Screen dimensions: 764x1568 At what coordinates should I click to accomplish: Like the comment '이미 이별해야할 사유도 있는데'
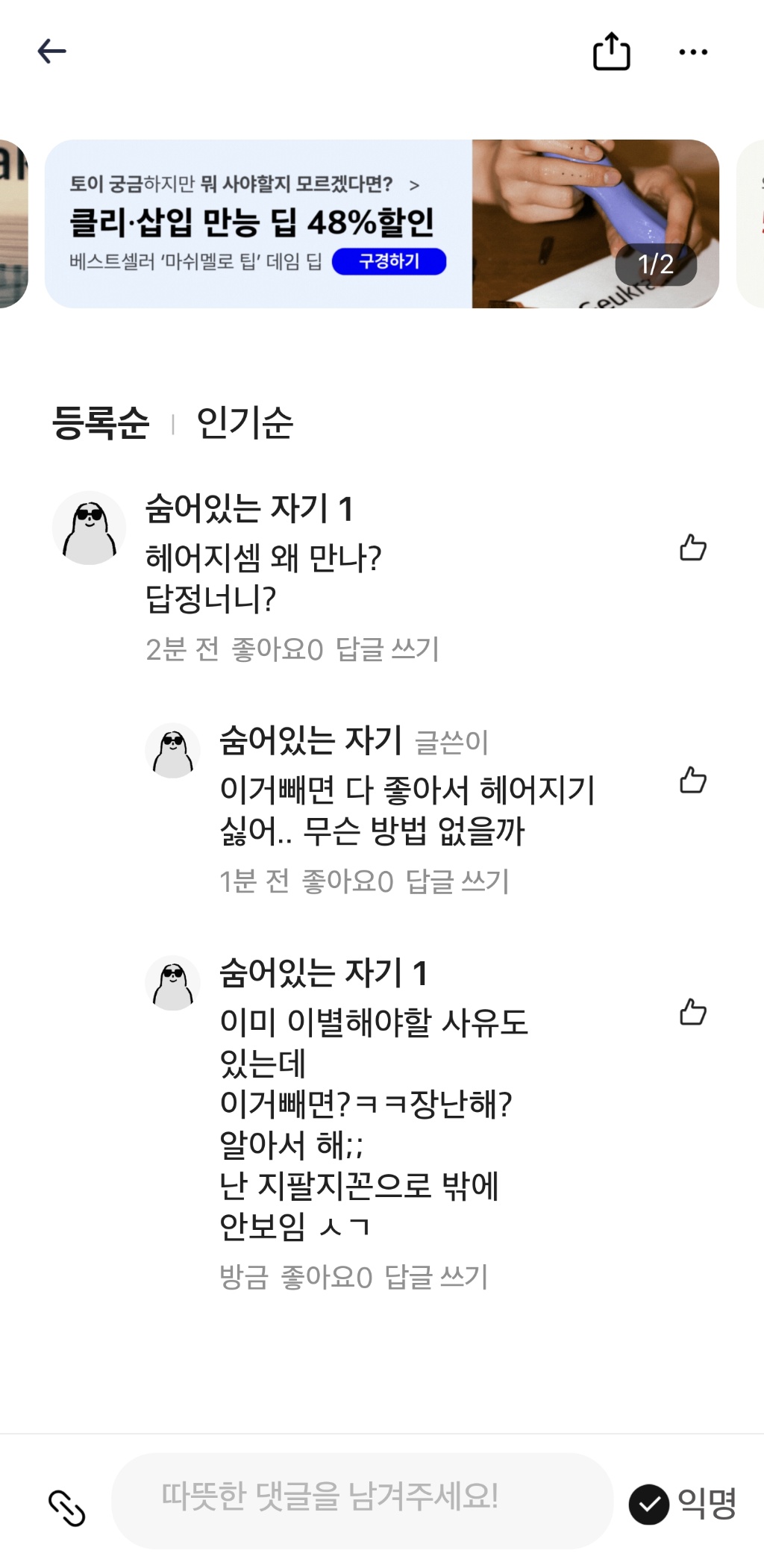click(x=692, y=1012)
